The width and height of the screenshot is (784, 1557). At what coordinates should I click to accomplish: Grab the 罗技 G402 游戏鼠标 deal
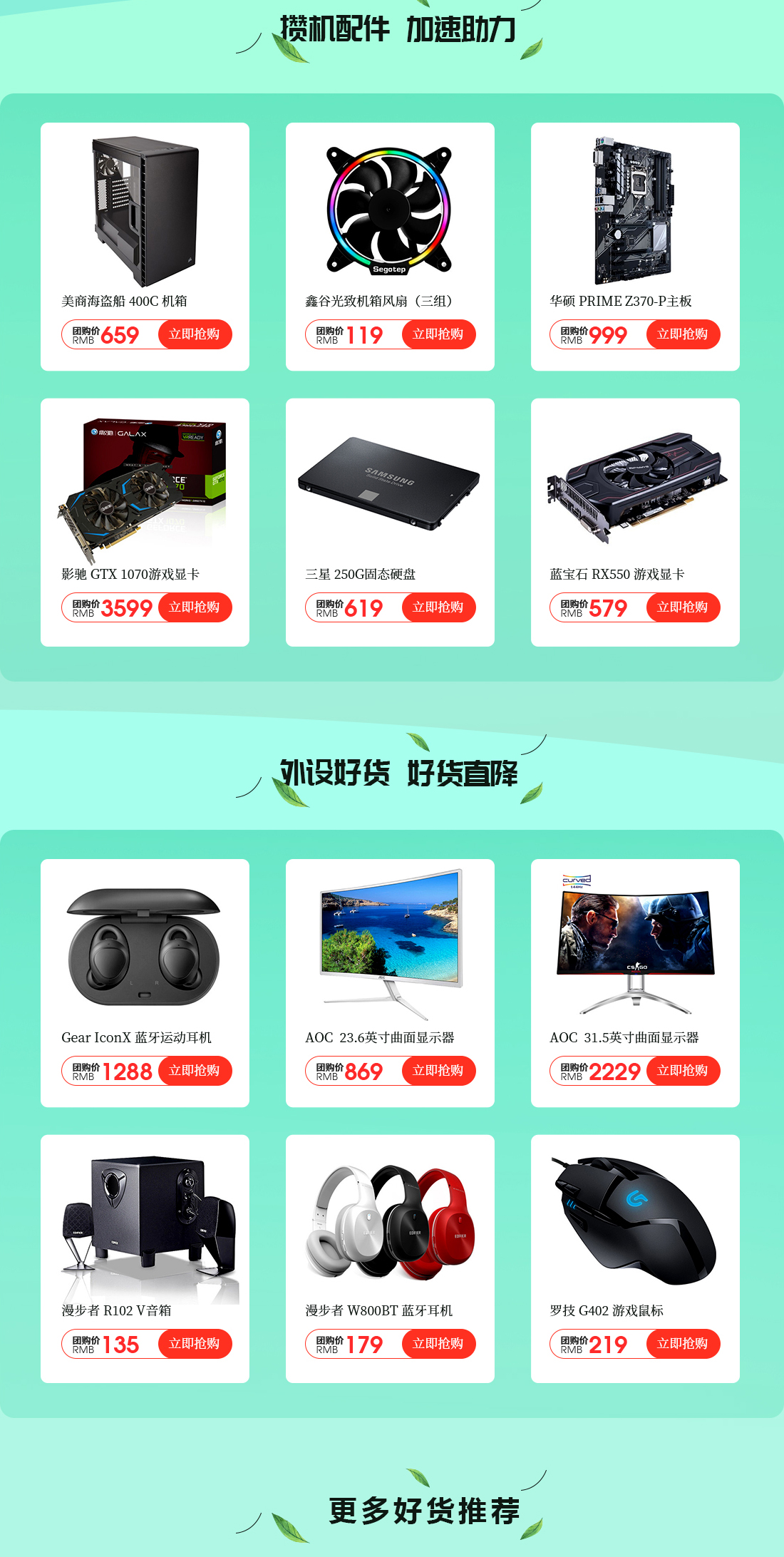tap(683, 1344)
